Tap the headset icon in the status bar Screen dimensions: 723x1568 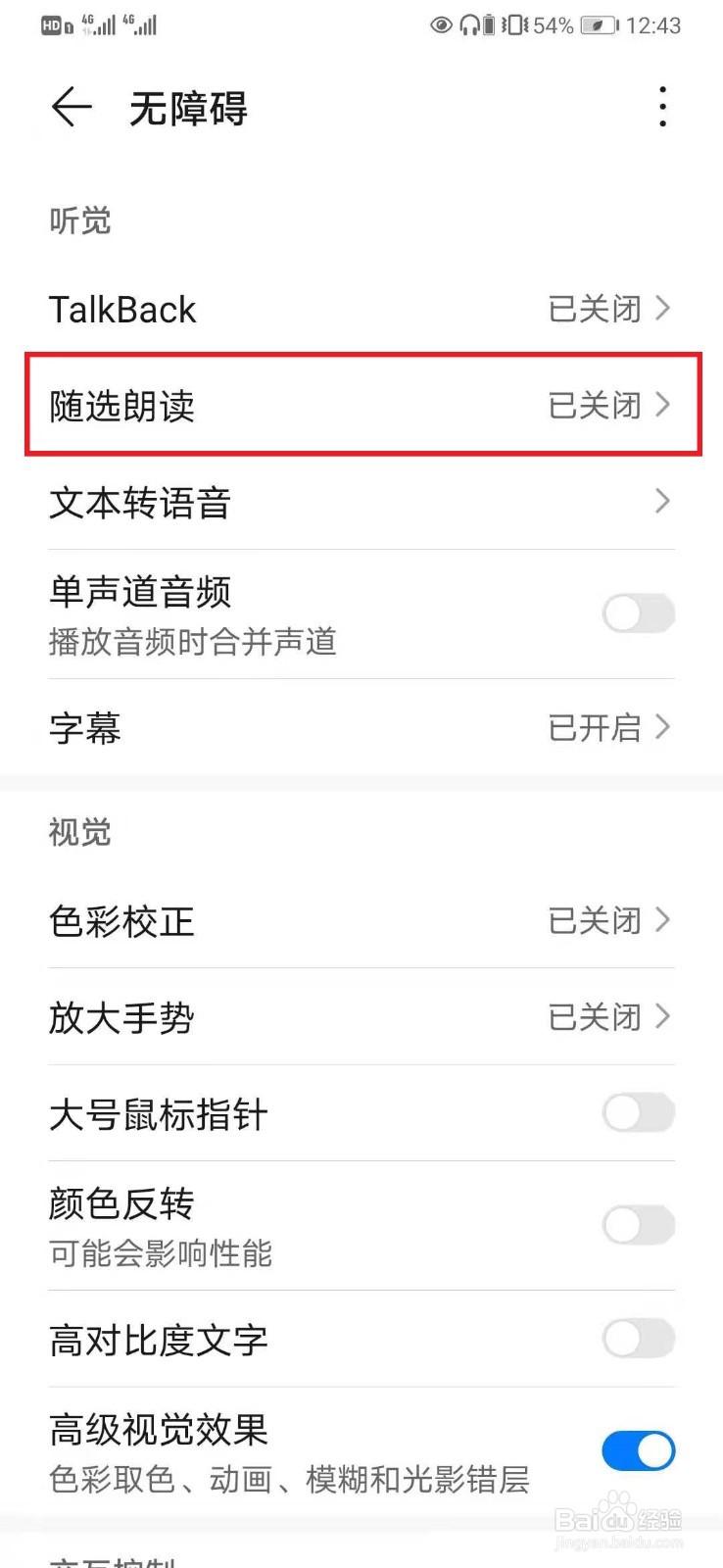[468, 25]
